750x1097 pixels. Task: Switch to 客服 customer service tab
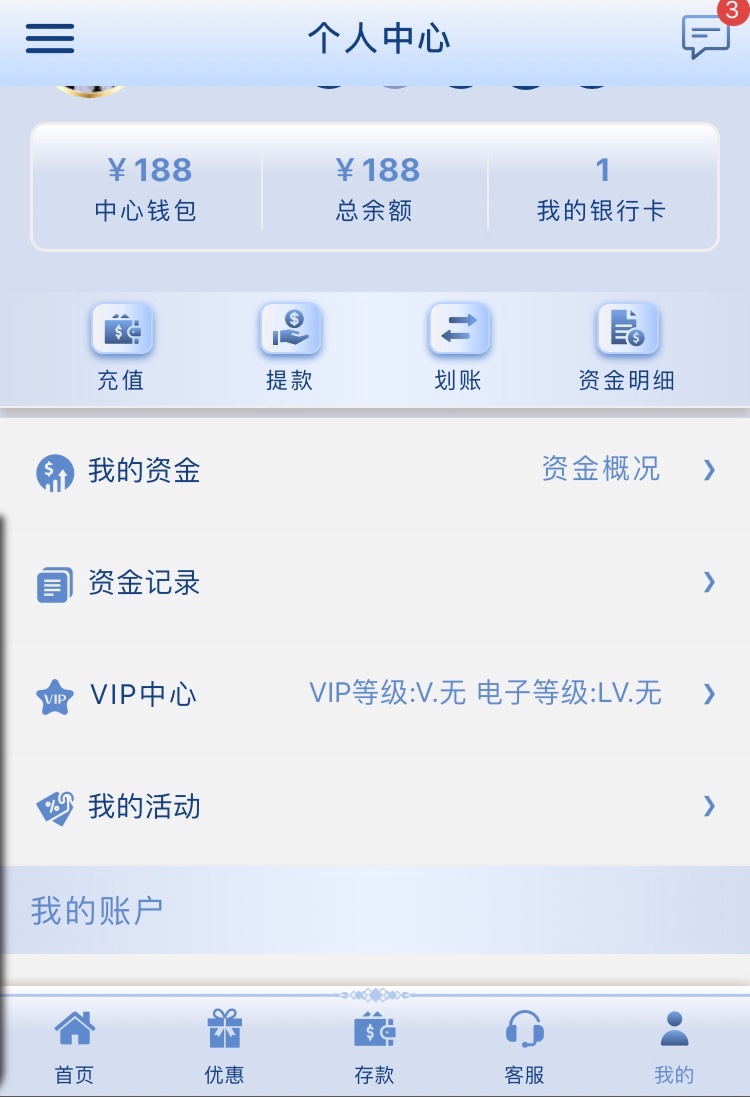click(524, 1046)
